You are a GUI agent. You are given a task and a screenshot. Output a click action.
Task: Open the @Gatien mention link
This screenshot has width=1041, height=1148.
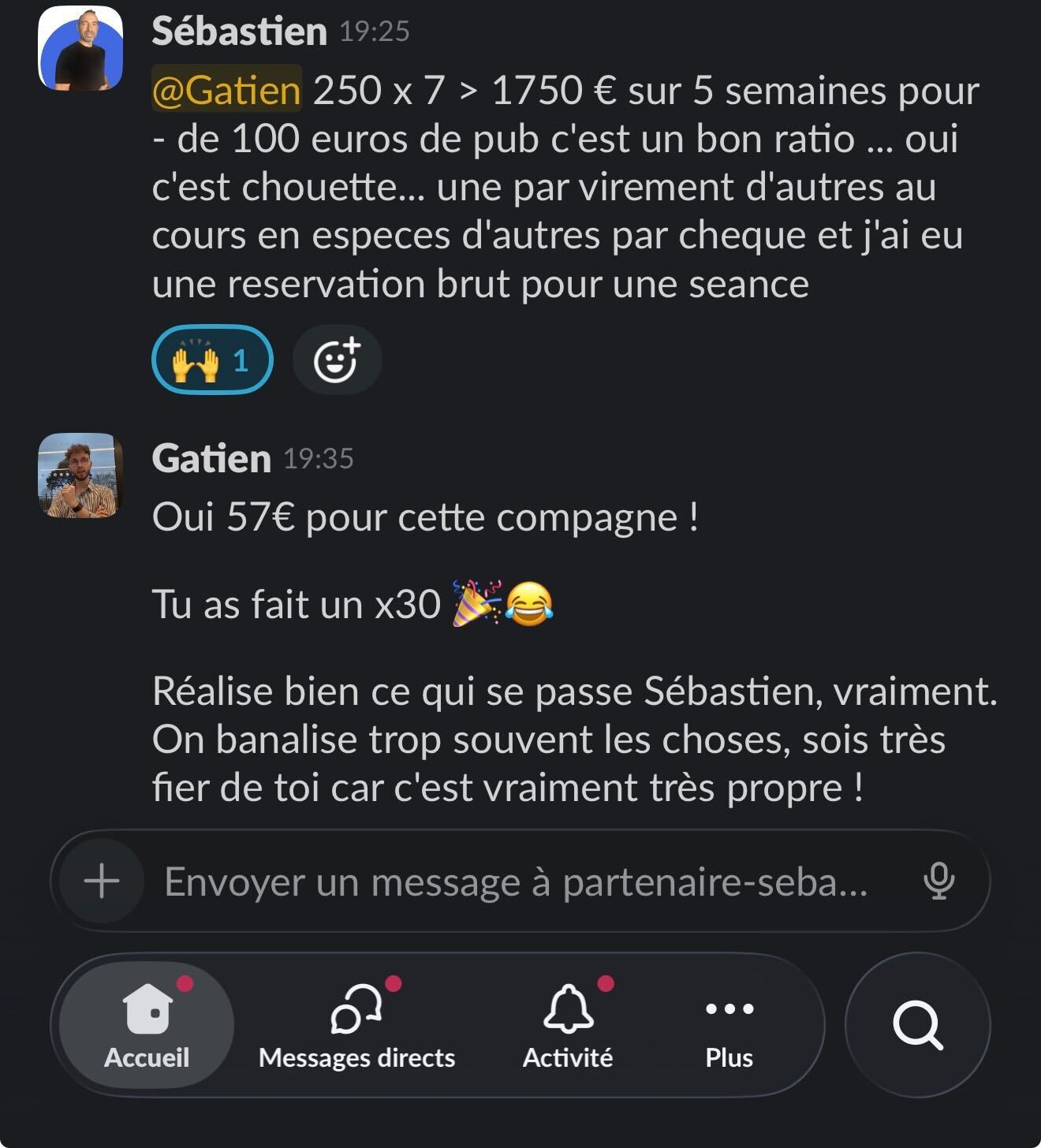(x=227, y=88)
